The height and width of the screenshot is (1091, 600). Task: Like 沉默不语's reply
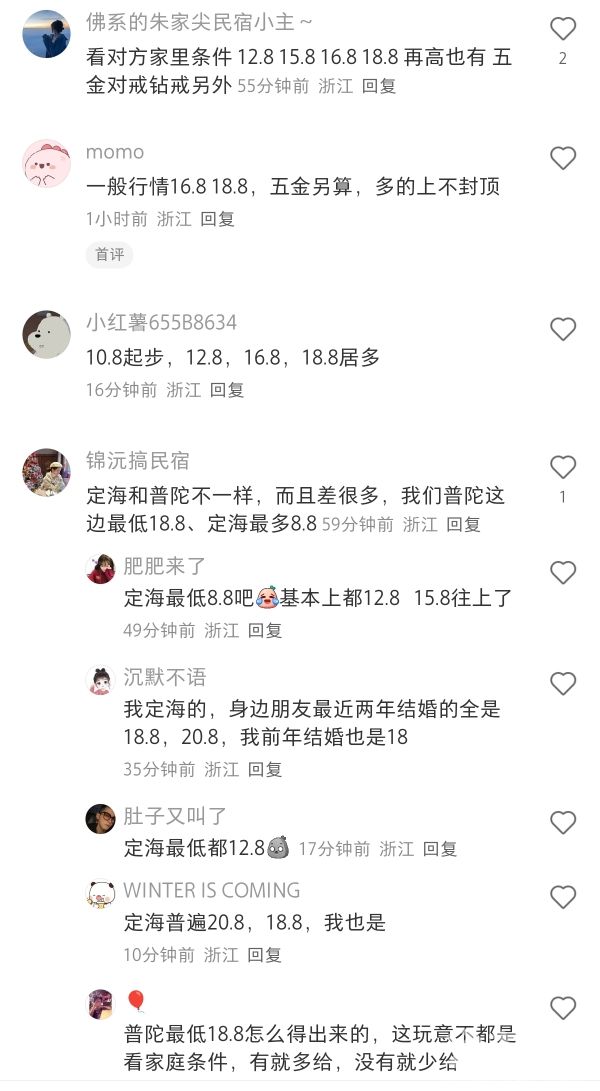[x=563, y=684]
